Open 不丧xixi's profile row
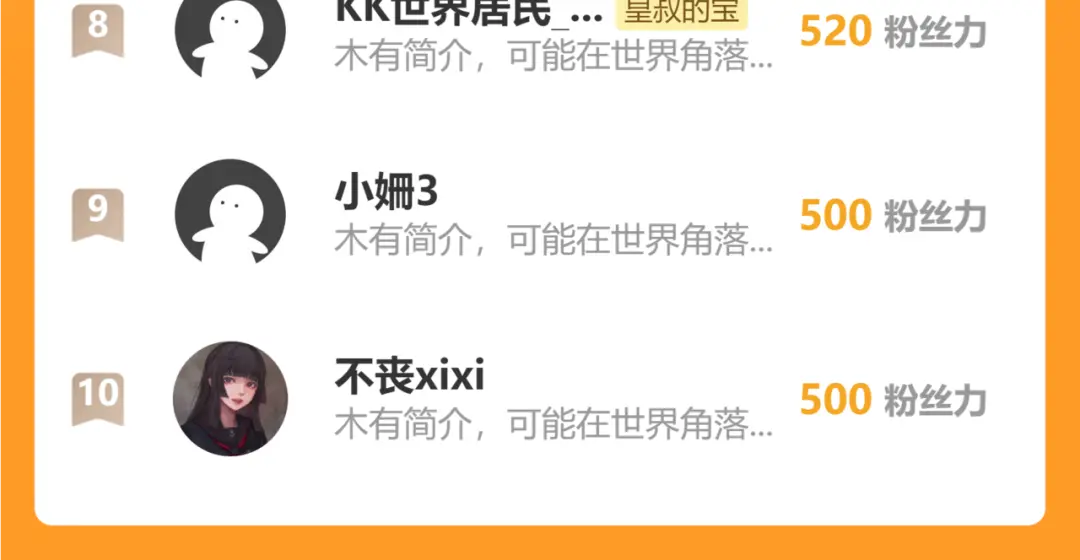The image size is (1080, 560). point(540,398)
